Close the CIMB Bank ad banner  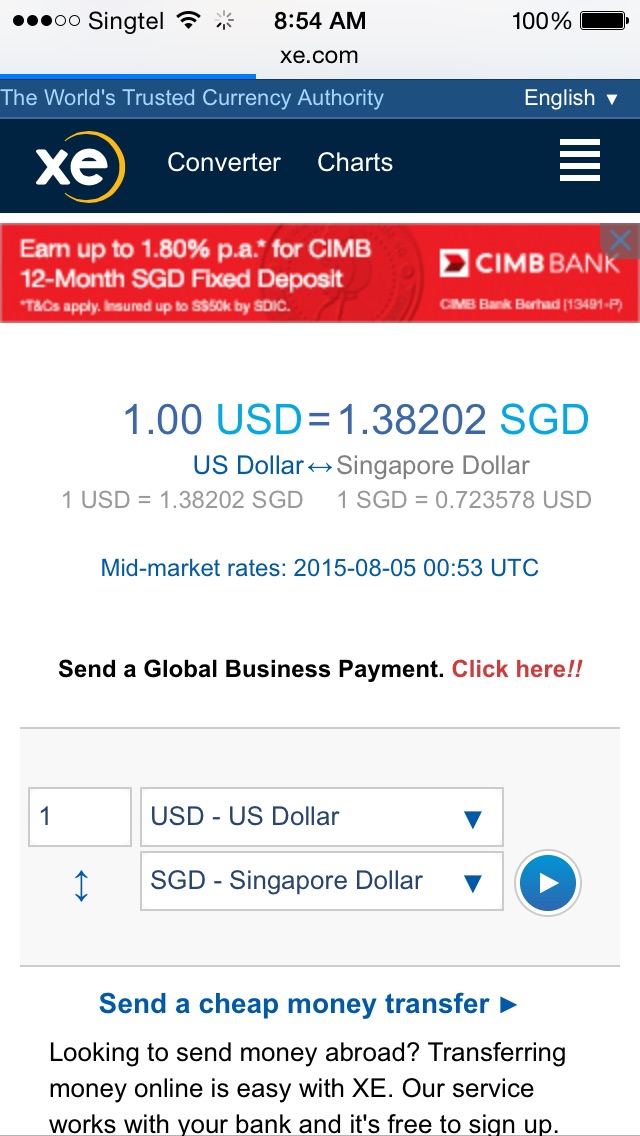(620, 240)
